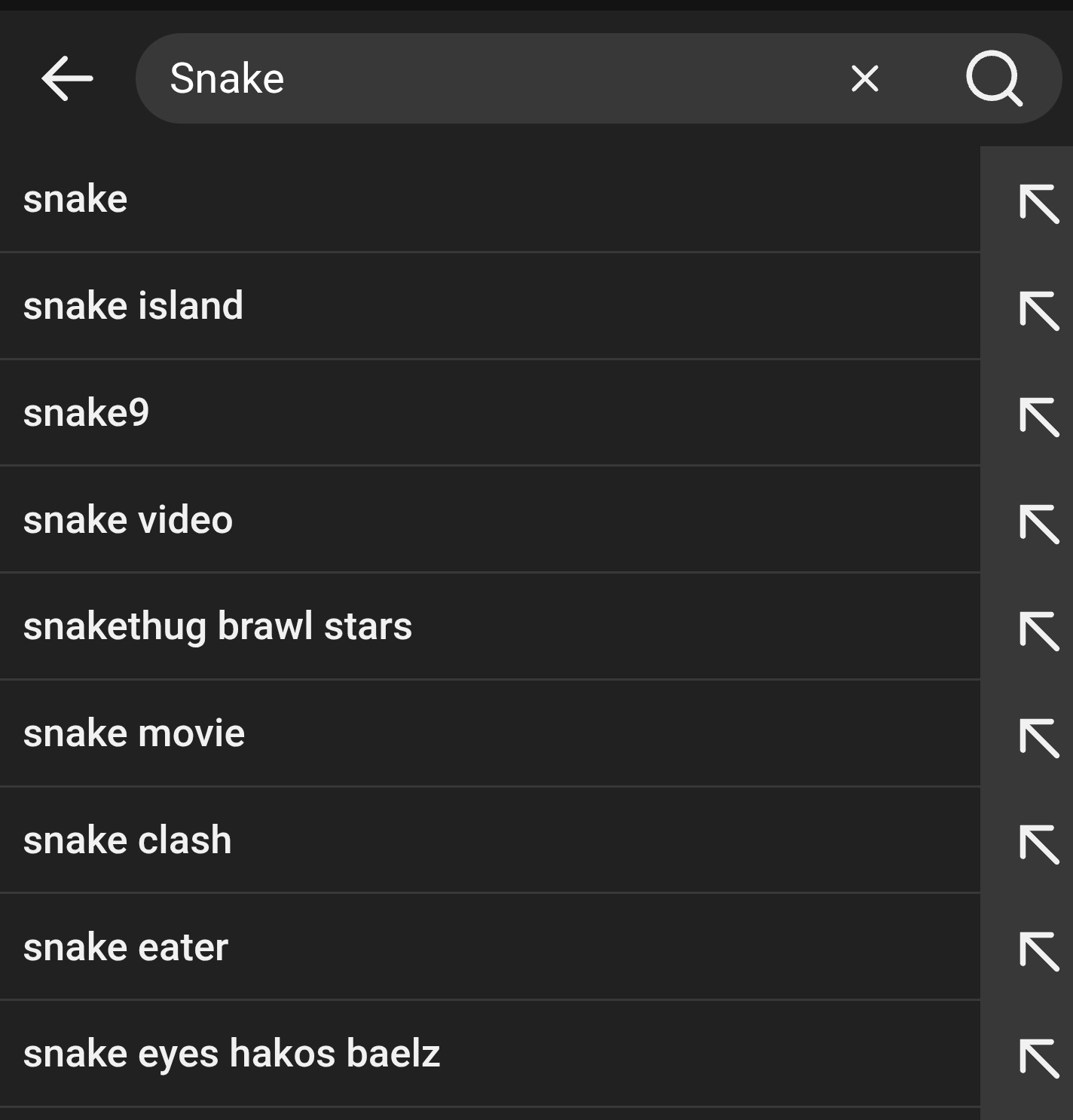1073x1120 pixels.
Task: Insert "snake island" into the search box via arrow
Action: coord(1038,310)
